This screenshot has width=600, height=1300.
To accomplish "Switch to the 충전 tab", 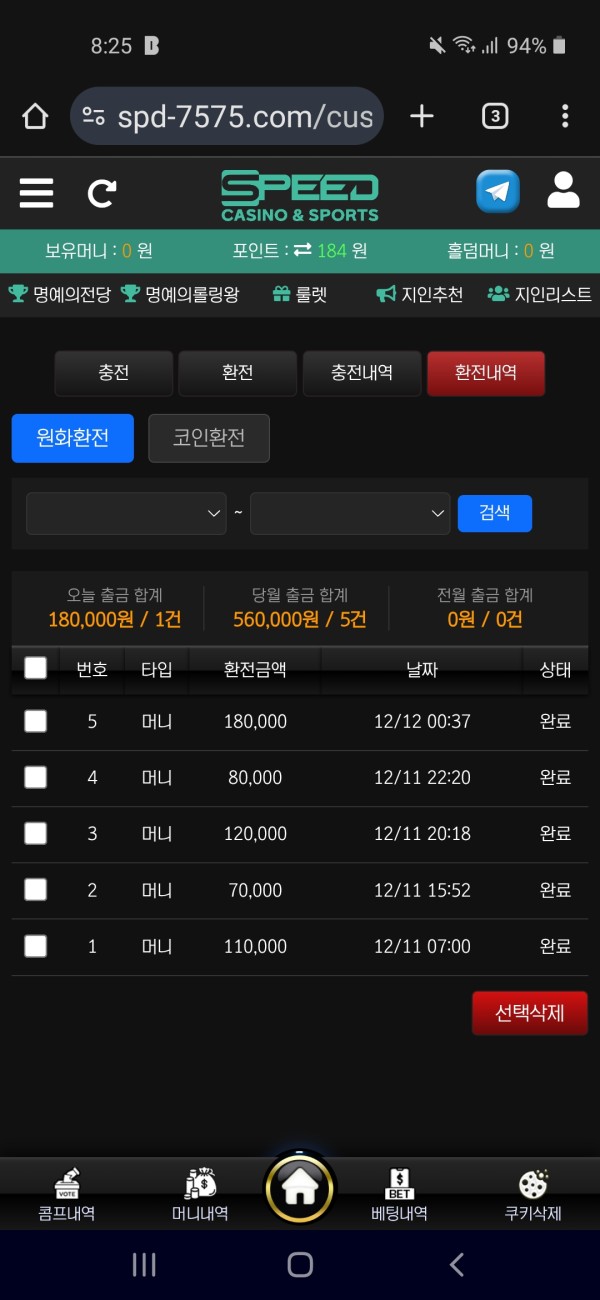I will point(113,373).
